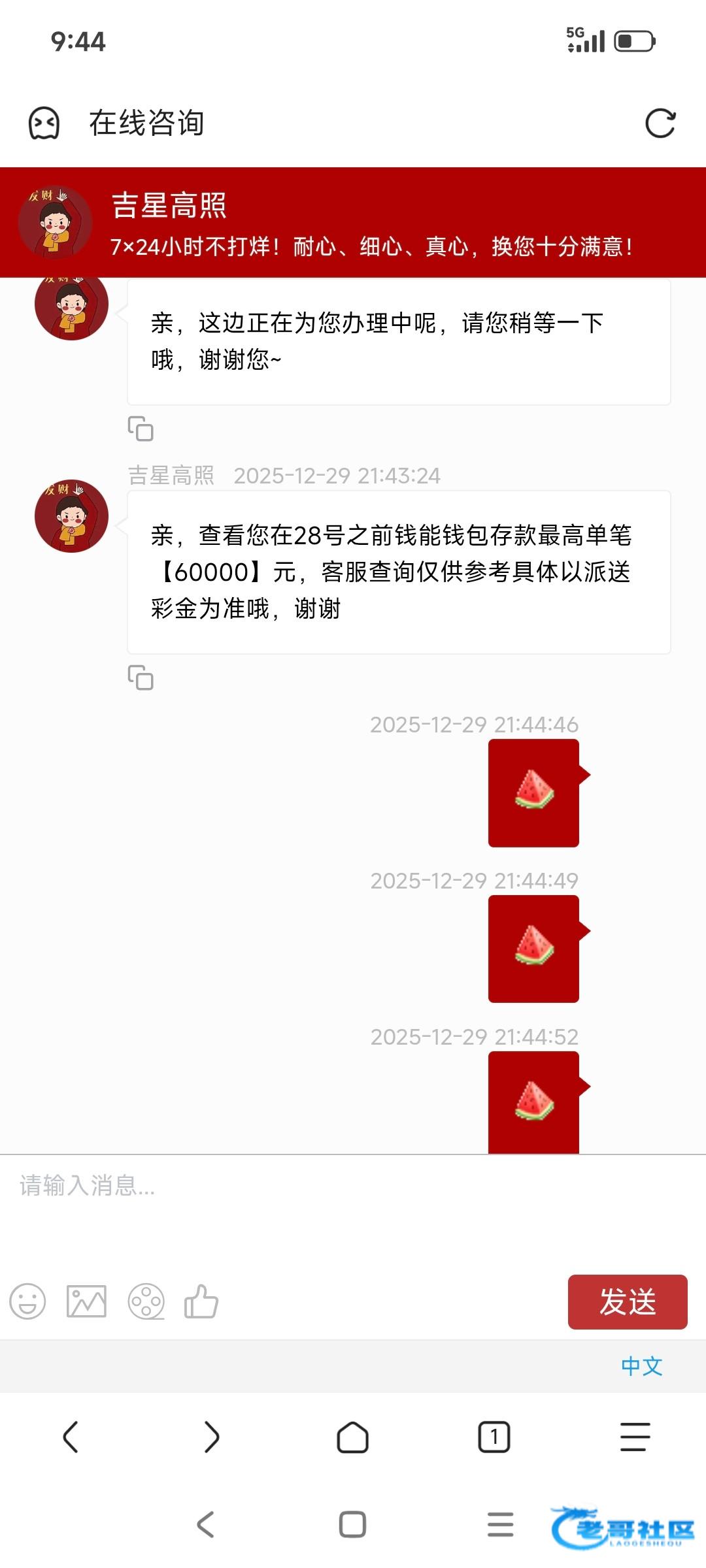Attach a video to the chat

[x=146, y=1301]
